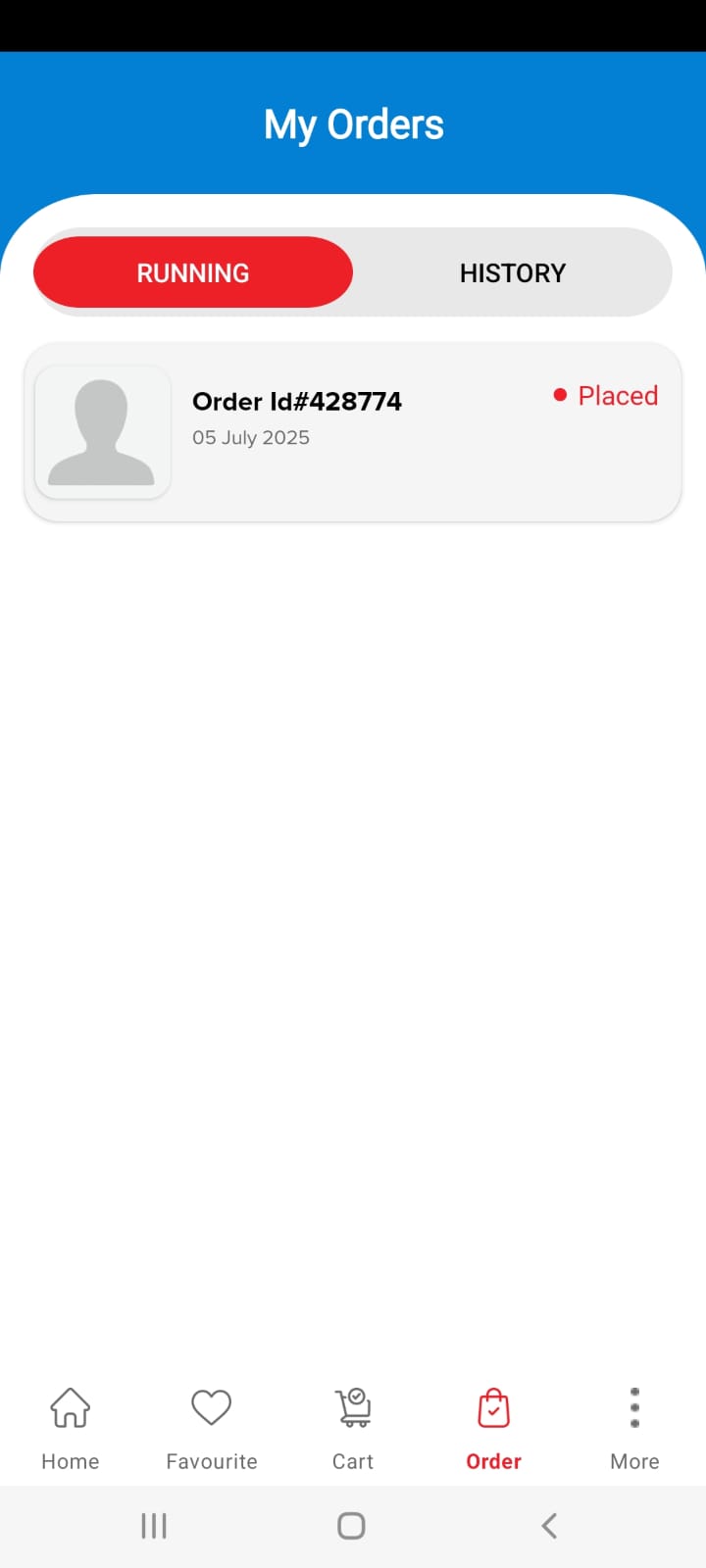Open order Id#428774 details
The width and height of the screenshot is (706, 1568).
(x=353, y=431)
